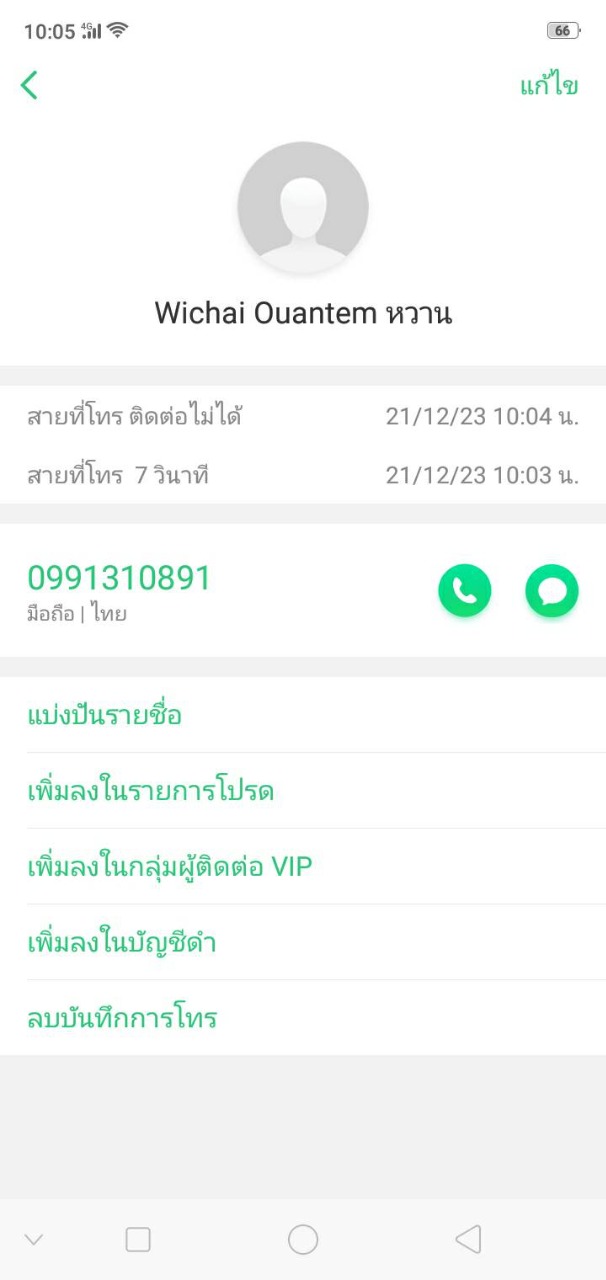606x1280 pixels.
Task: Open the recent apps square button
Action: (x=138, y=1240)
